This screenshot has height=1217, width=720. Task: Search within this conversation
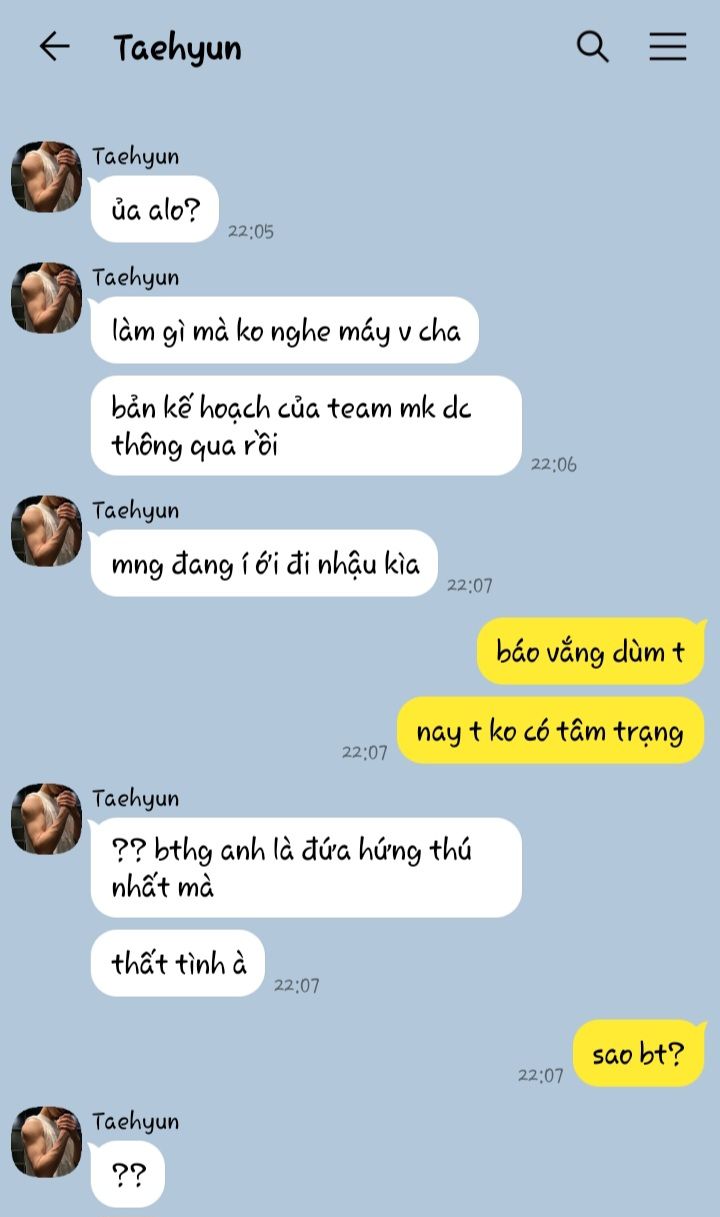tap(593, 46)
